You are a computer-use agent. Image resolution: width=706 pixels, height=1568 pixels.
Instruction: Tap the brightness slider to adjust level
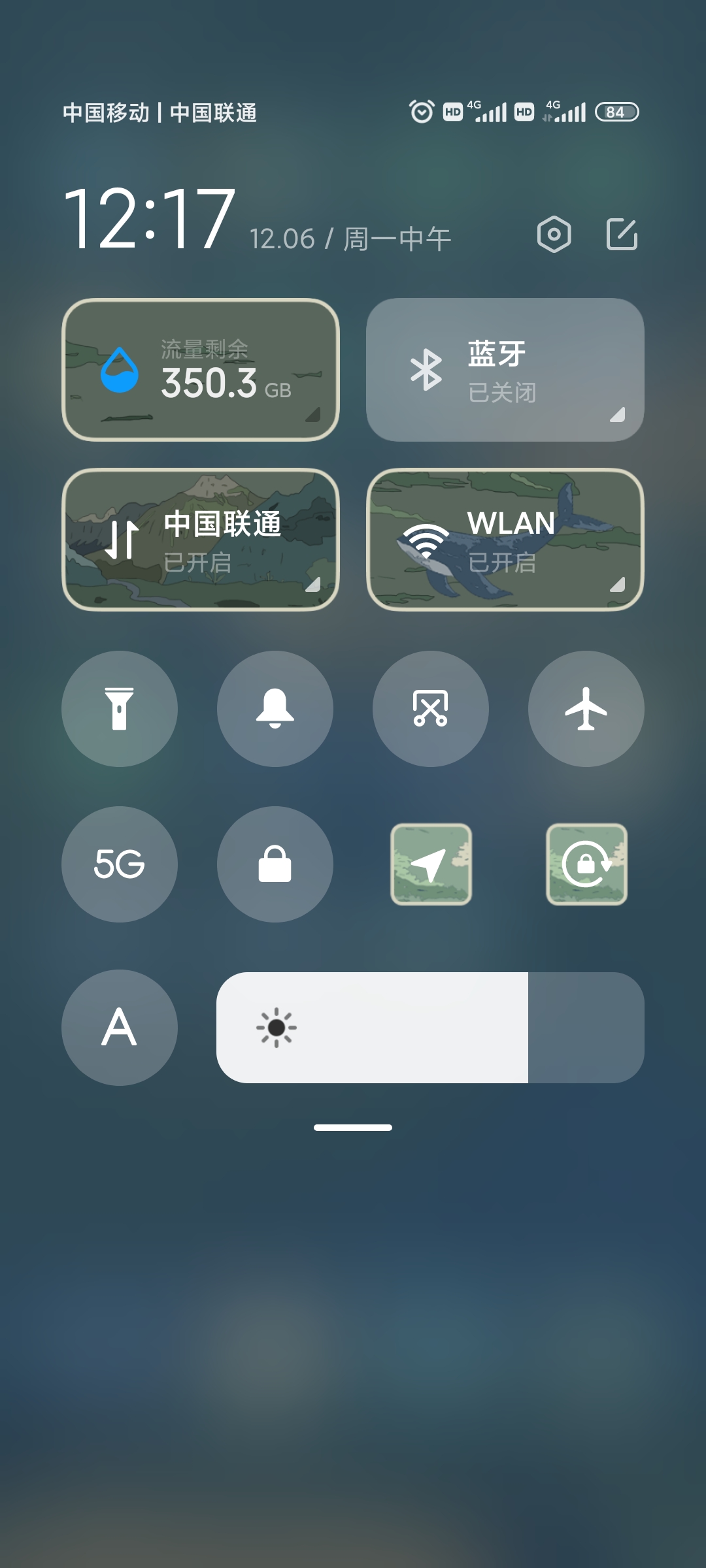(430, 1028)
